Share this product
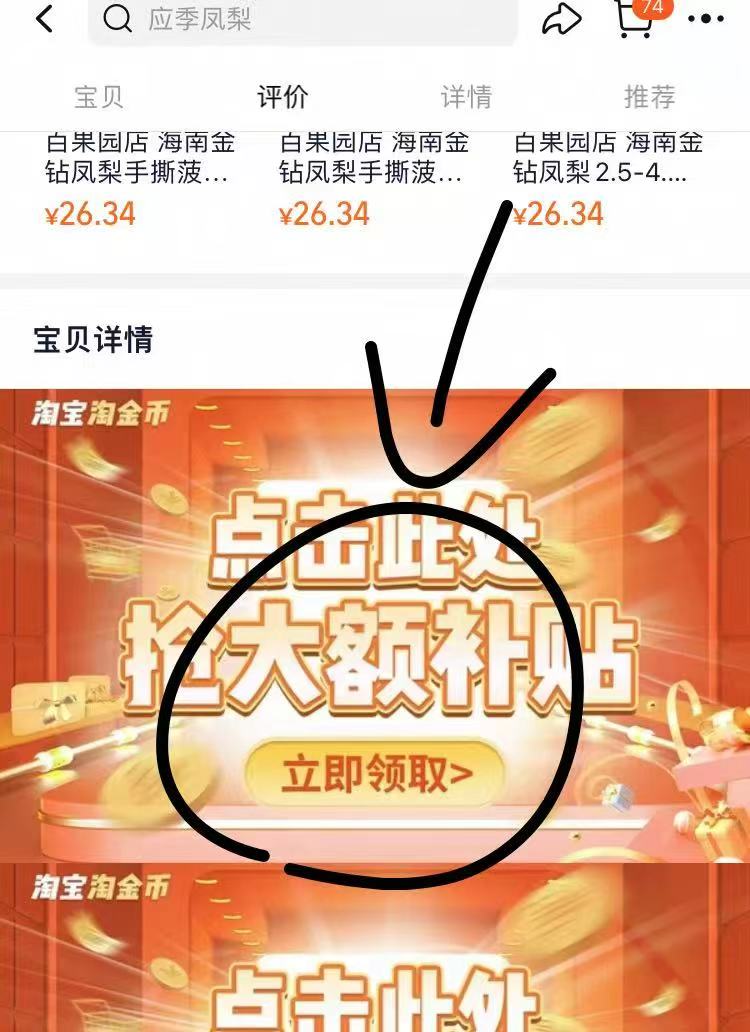The width and height of the screenshot is (750, 1032). click(563, 19)
